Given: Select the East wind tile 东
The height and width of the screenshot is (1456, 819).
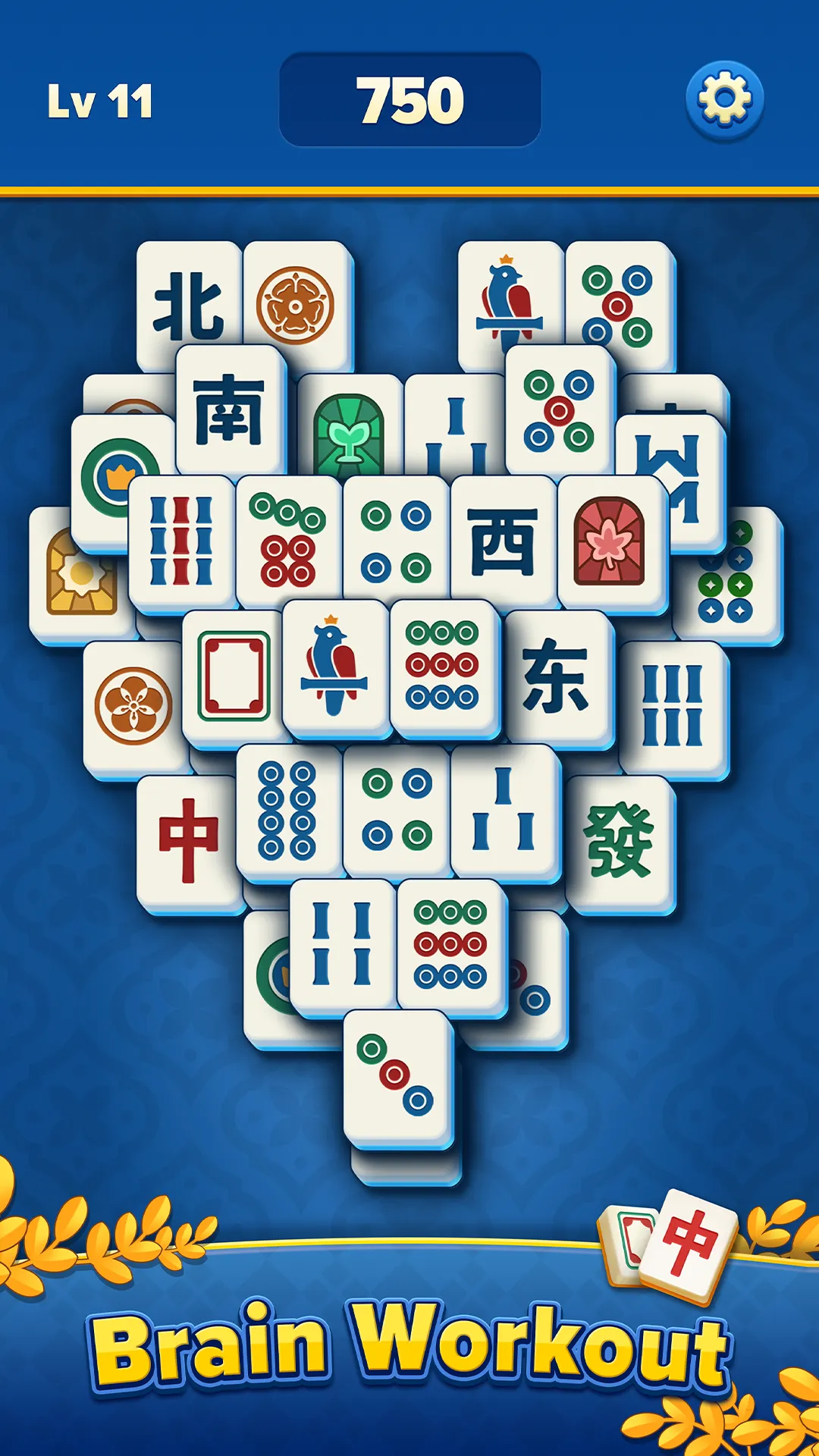Looking at the screenshot, I should point(556,676).
